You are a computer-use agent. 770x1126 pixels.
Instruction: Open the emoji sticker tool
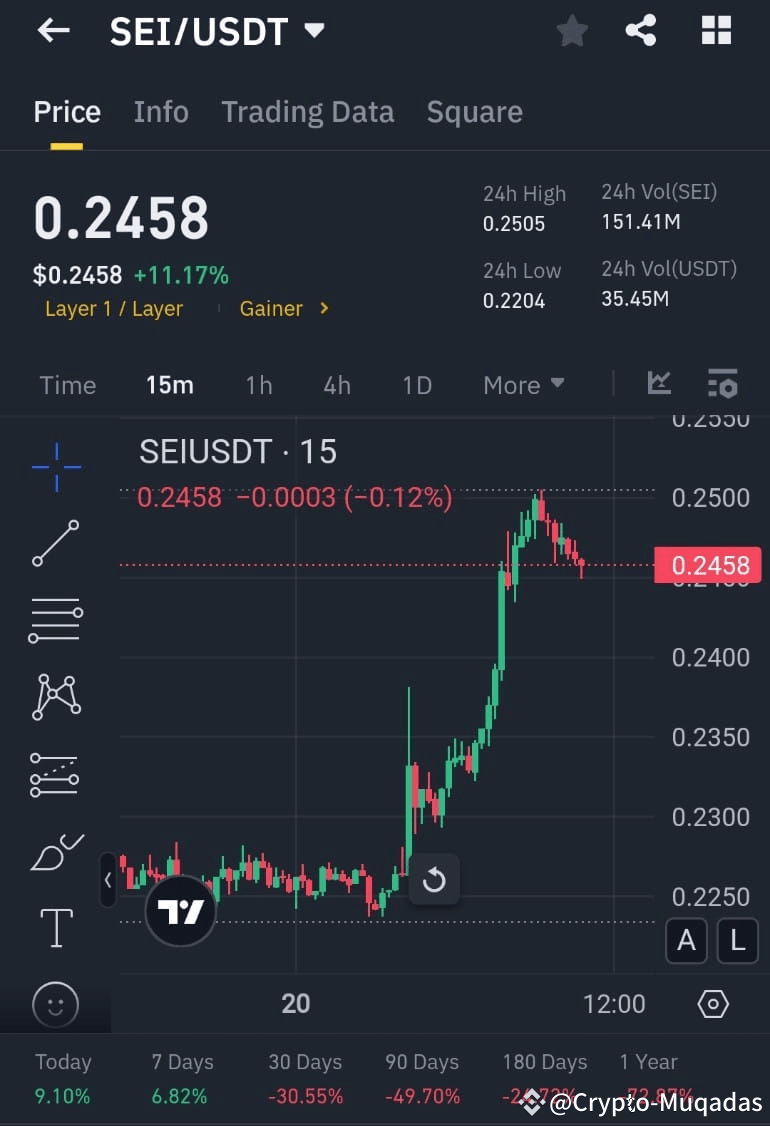[55, 1005]
